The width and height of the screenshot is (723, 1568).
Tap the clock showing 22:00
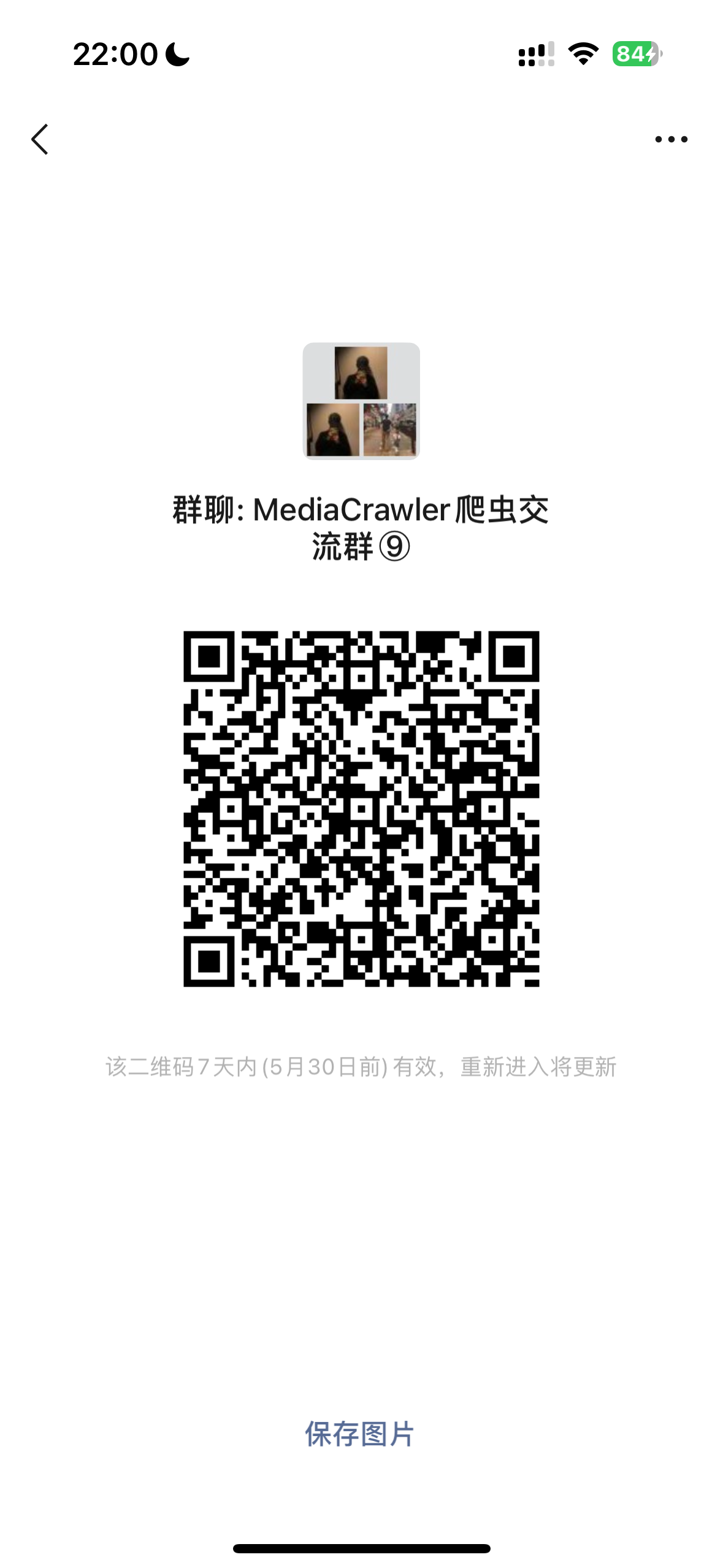tap(114, 54)
